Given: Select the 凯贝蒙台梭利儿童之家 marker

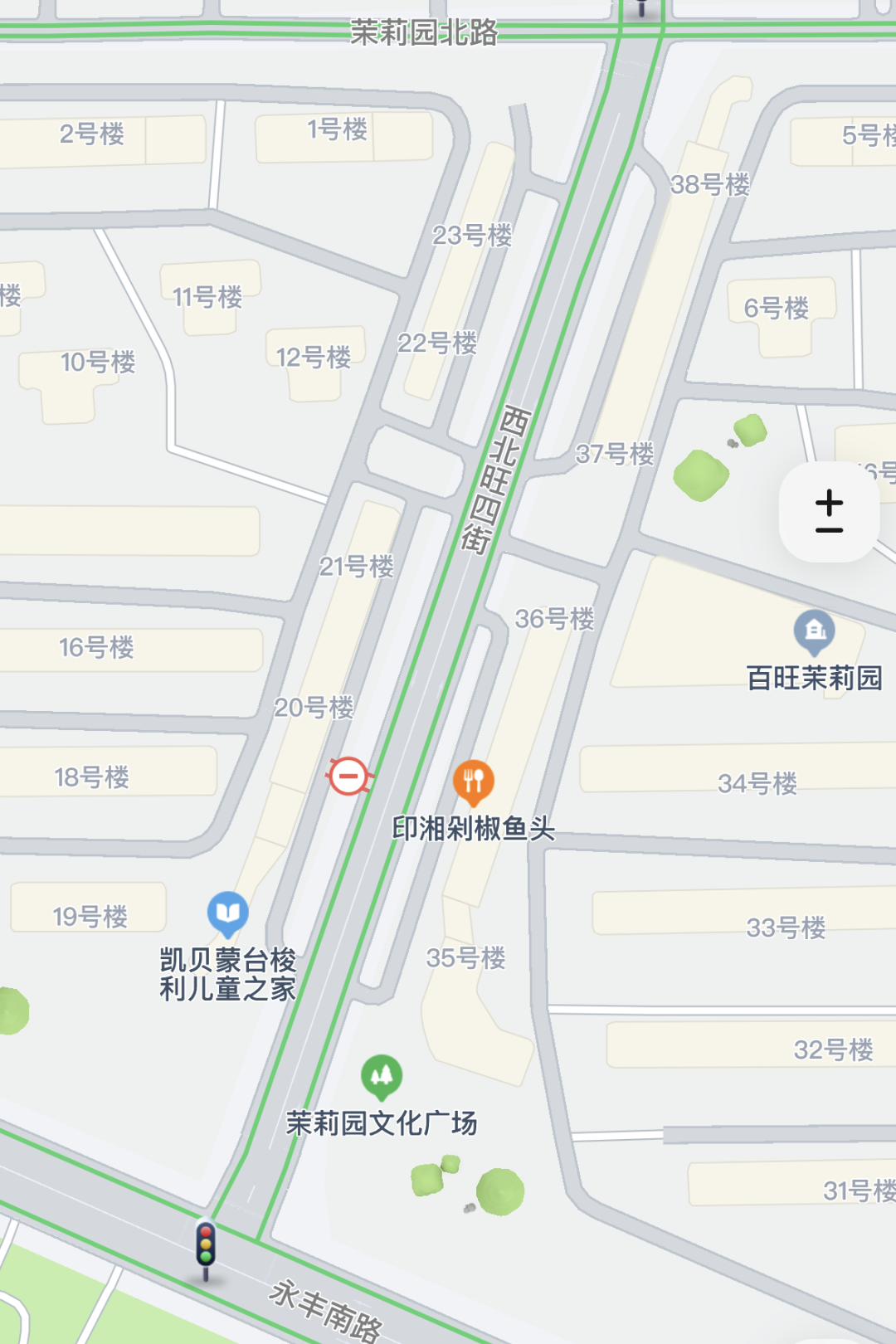Looking at the screenshot, I should pos(227,913).
